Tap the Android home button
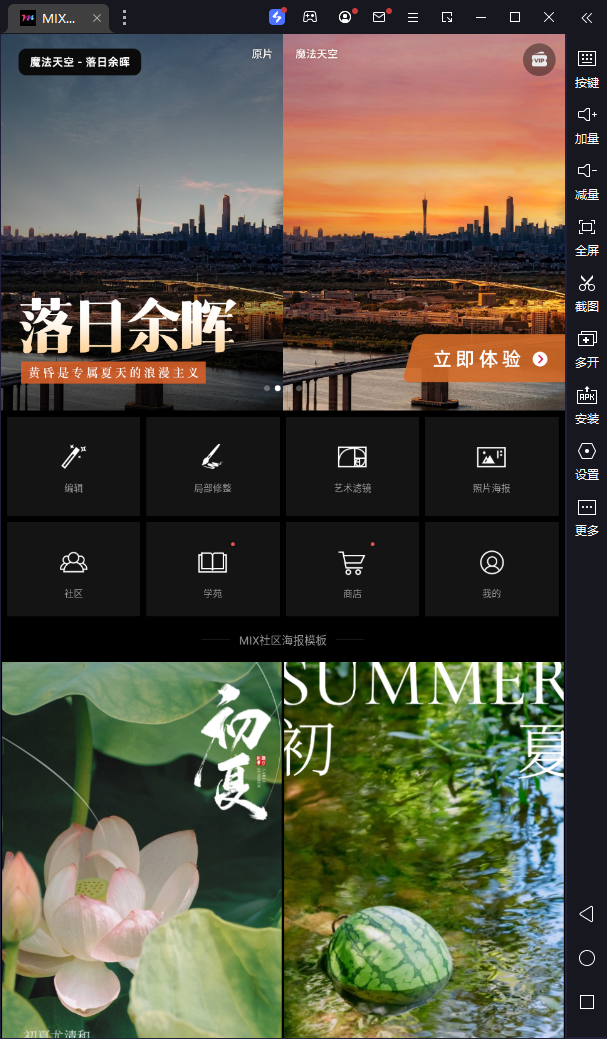 pyautogui.click(x=587, y=958)
